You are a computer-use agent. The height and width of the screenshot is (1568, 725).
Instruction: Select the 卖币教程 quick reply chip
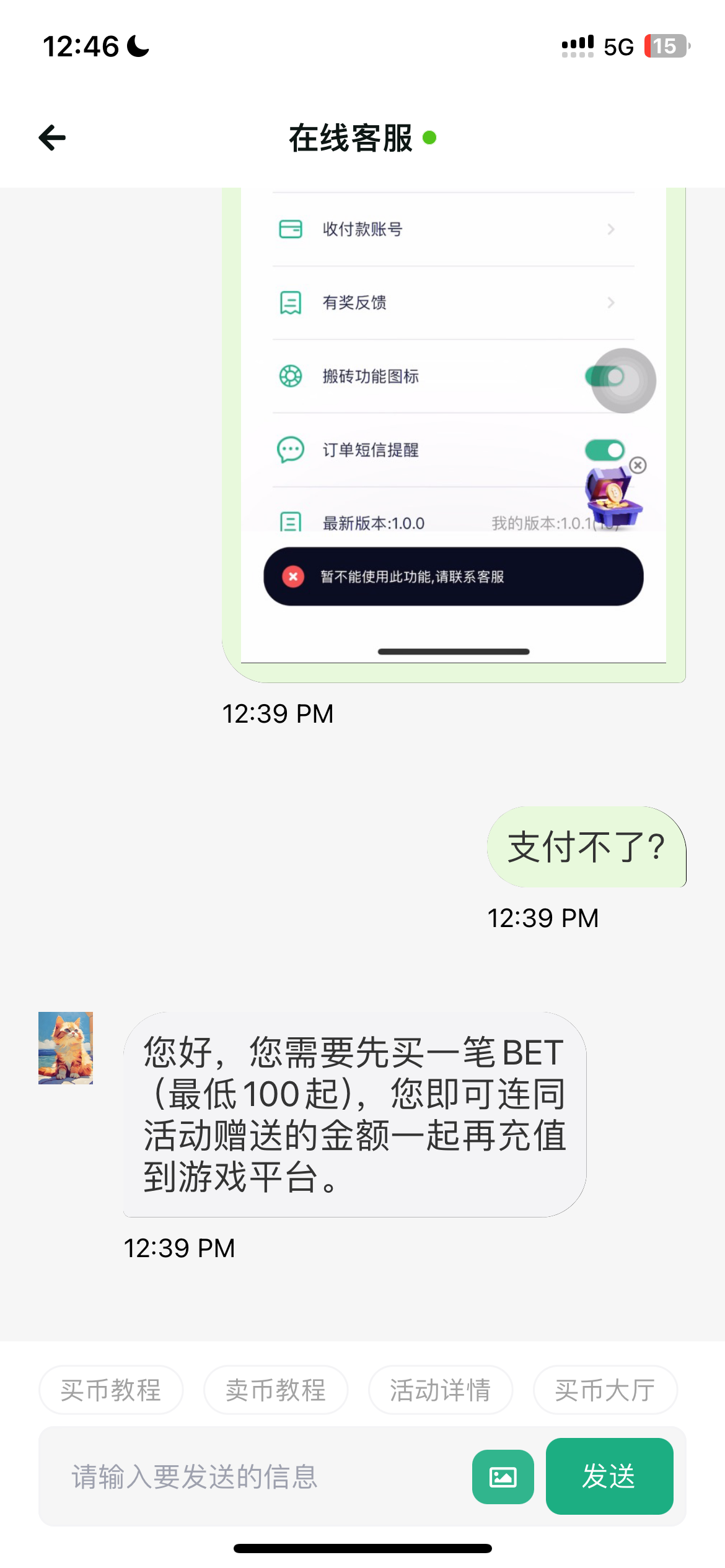tap(276, 1390)
